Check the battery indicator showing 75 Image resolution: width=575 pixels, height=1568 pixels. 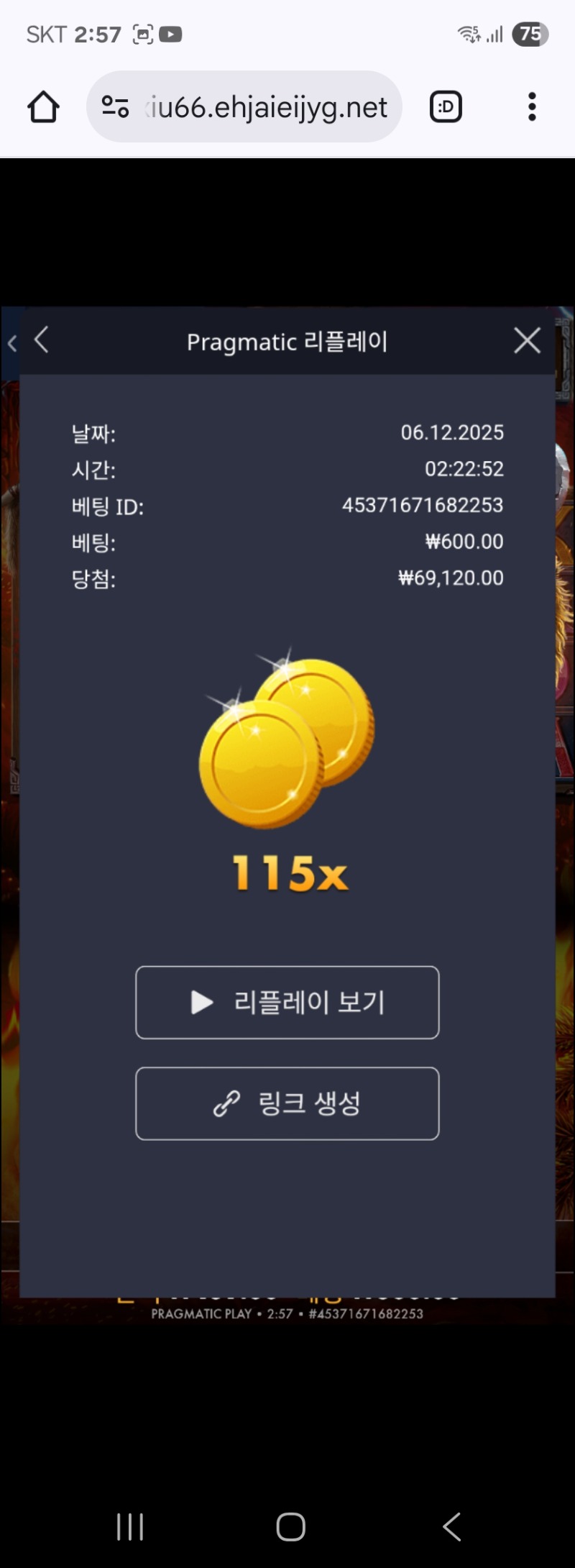click(530, 34)
